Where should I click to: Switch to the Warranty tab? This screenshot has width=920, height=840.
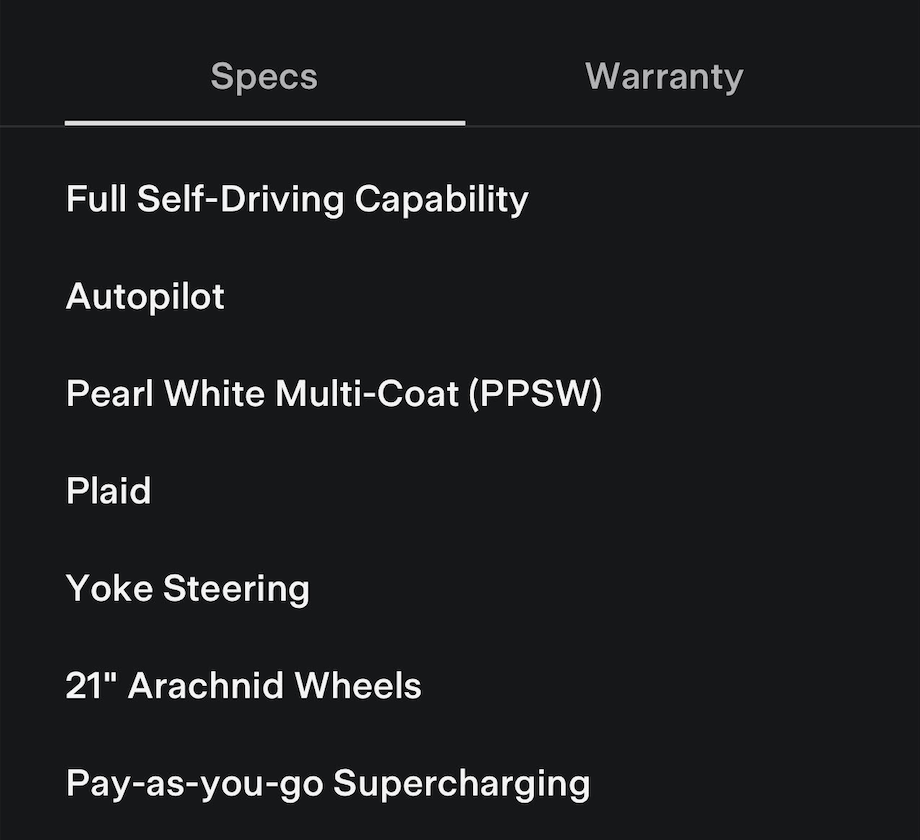coord(664,77)
